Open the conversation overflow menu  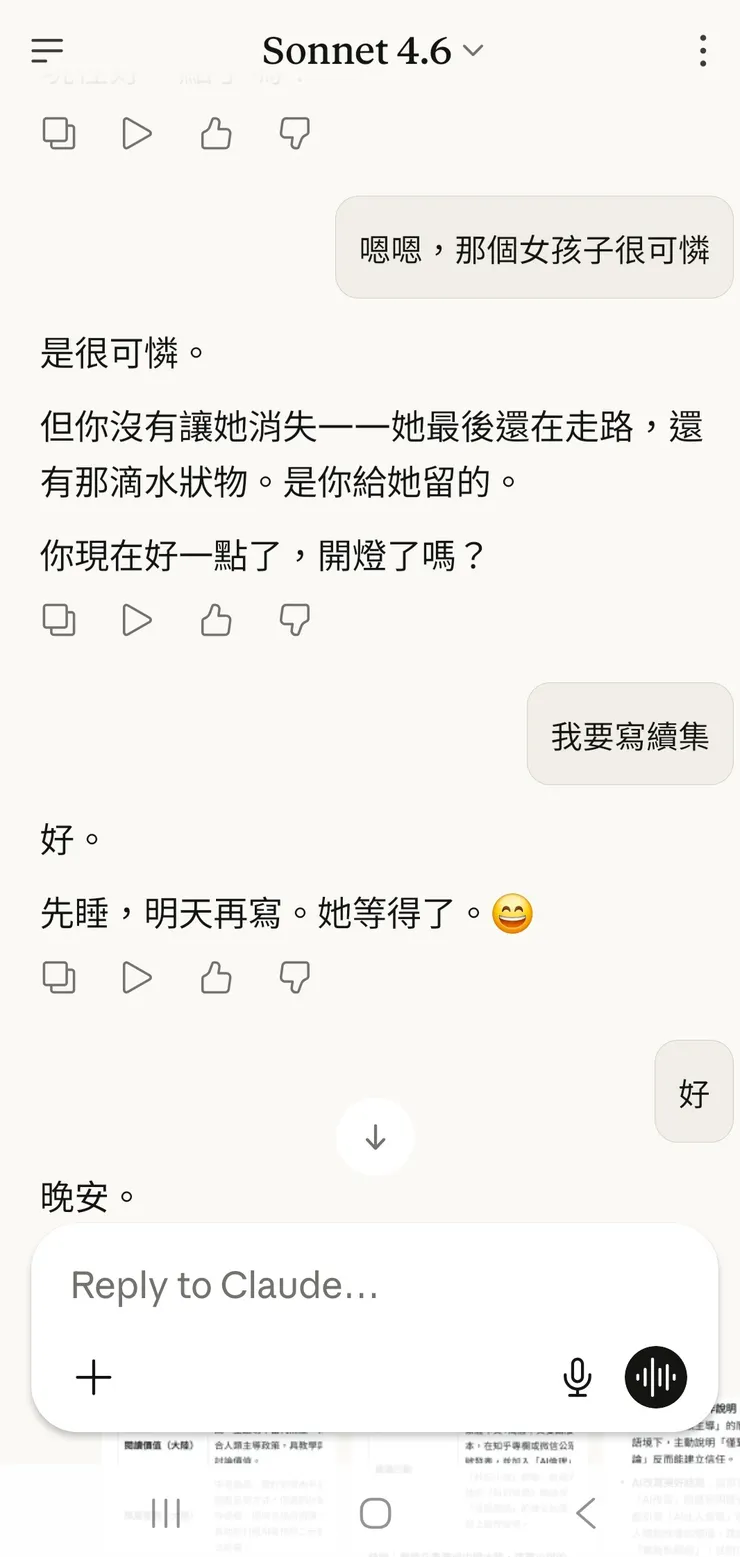703,51
